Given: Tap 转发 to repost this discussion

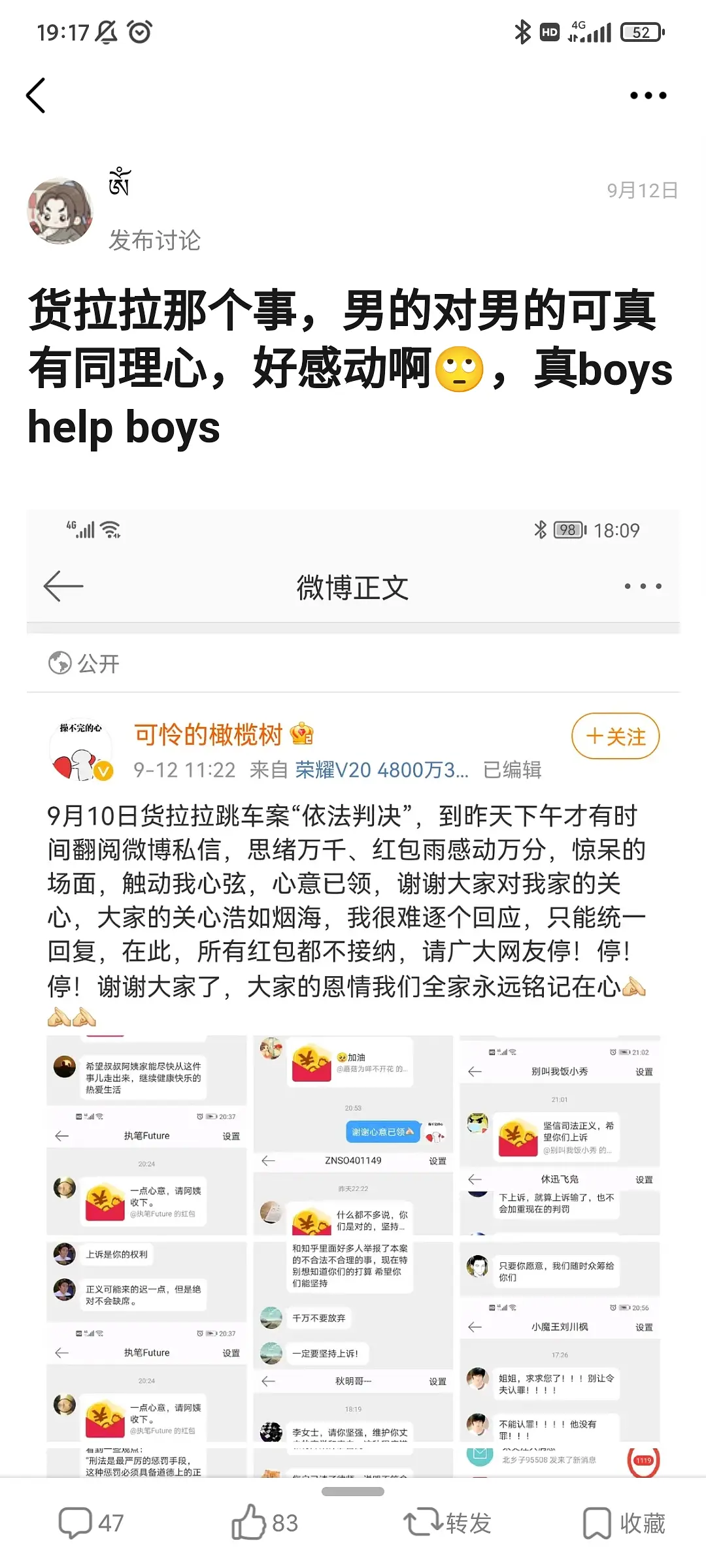Looking at the screenshot, I should (447, 1523).
